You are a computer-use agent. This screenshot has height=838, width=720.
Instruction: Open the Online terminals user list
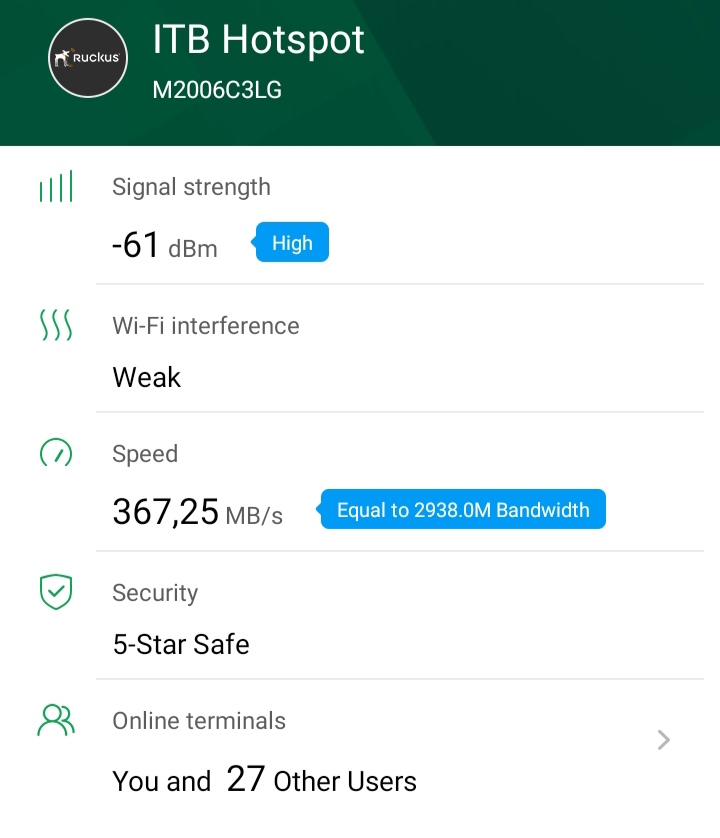click(x=663, y=740)
